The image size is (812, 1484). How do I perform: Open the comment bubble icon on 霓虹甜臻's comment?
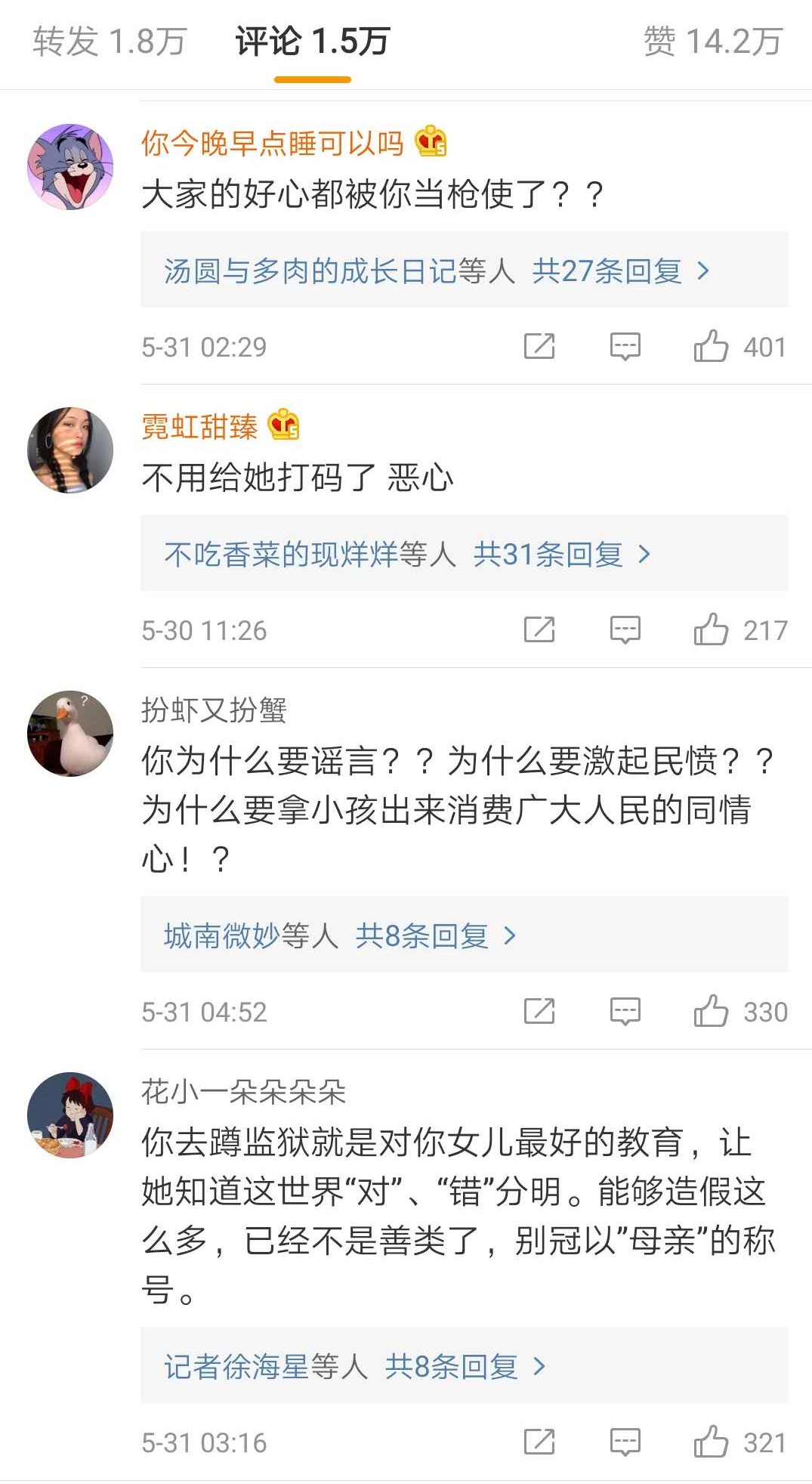[x=624, y=629]
